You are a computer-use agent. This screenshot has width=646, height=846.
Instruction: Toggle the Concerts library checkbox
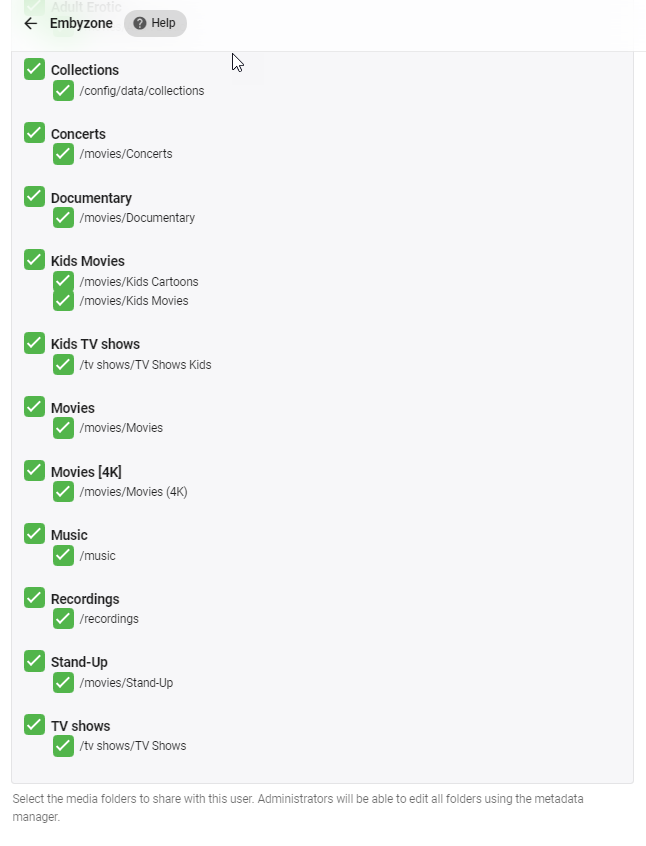click(35, 133)
